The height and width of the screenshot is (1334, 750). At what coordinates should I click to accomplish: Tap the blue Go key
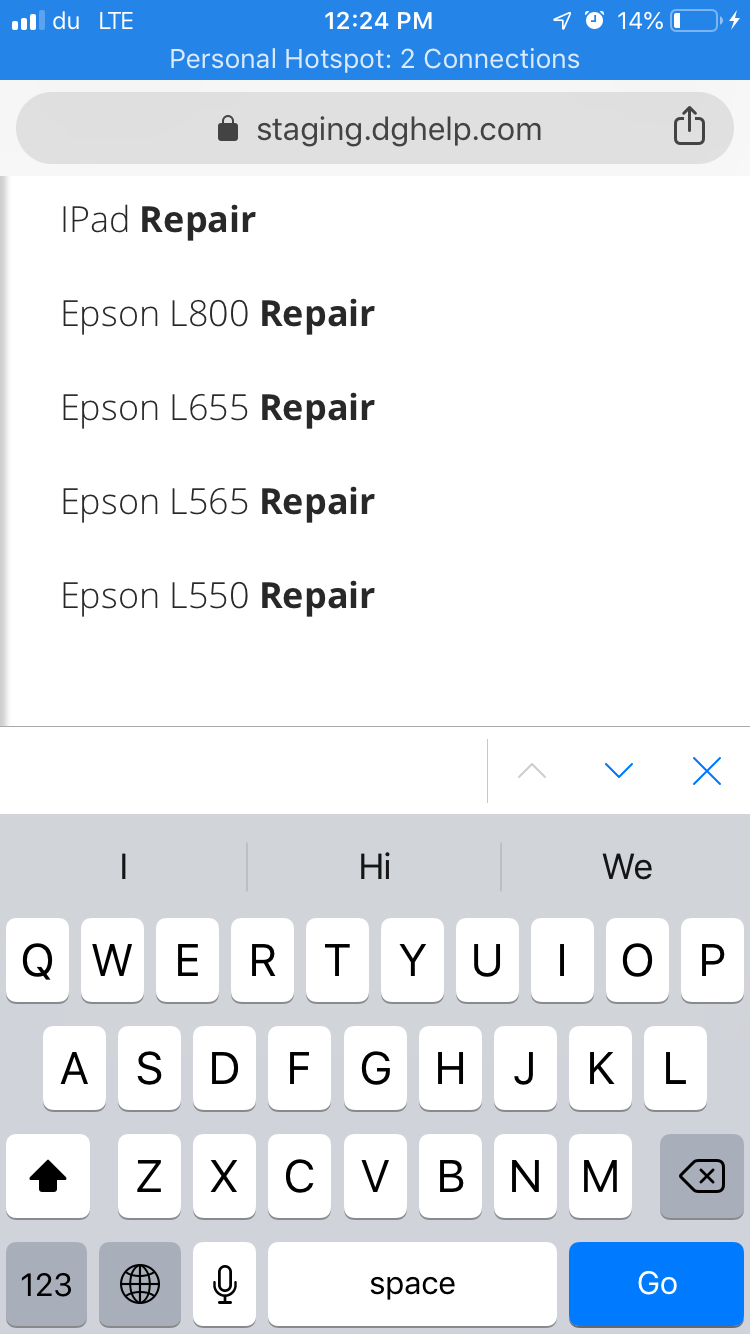click(x=657, y=1284)
